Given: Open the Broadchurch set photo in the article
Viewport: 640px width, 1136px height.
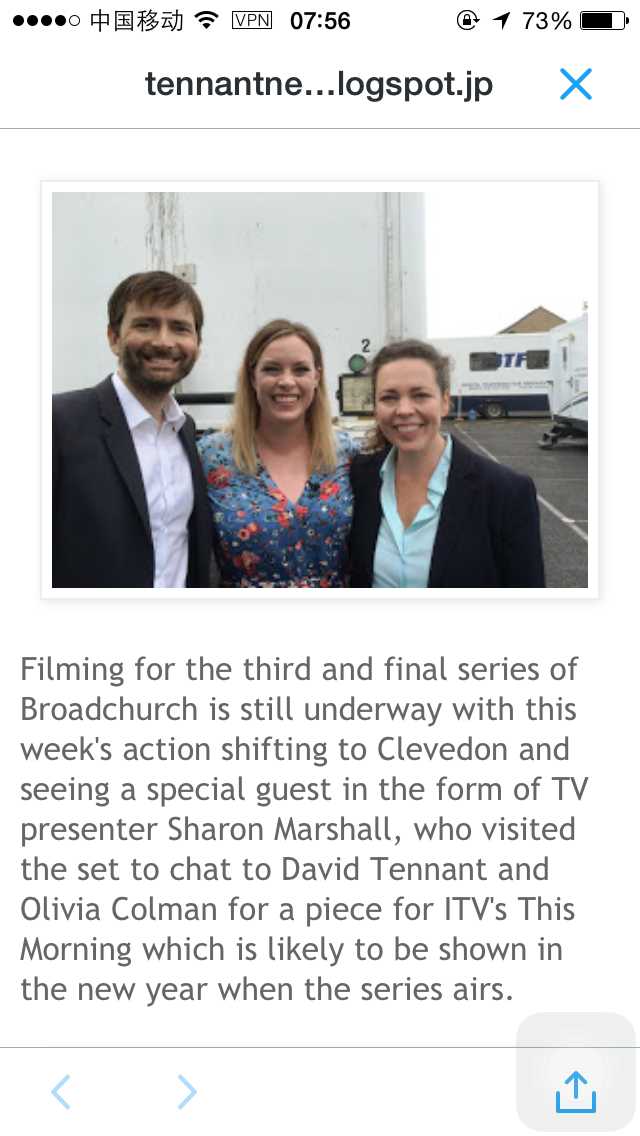Looking at the screenshot, I should coord(319,389).
